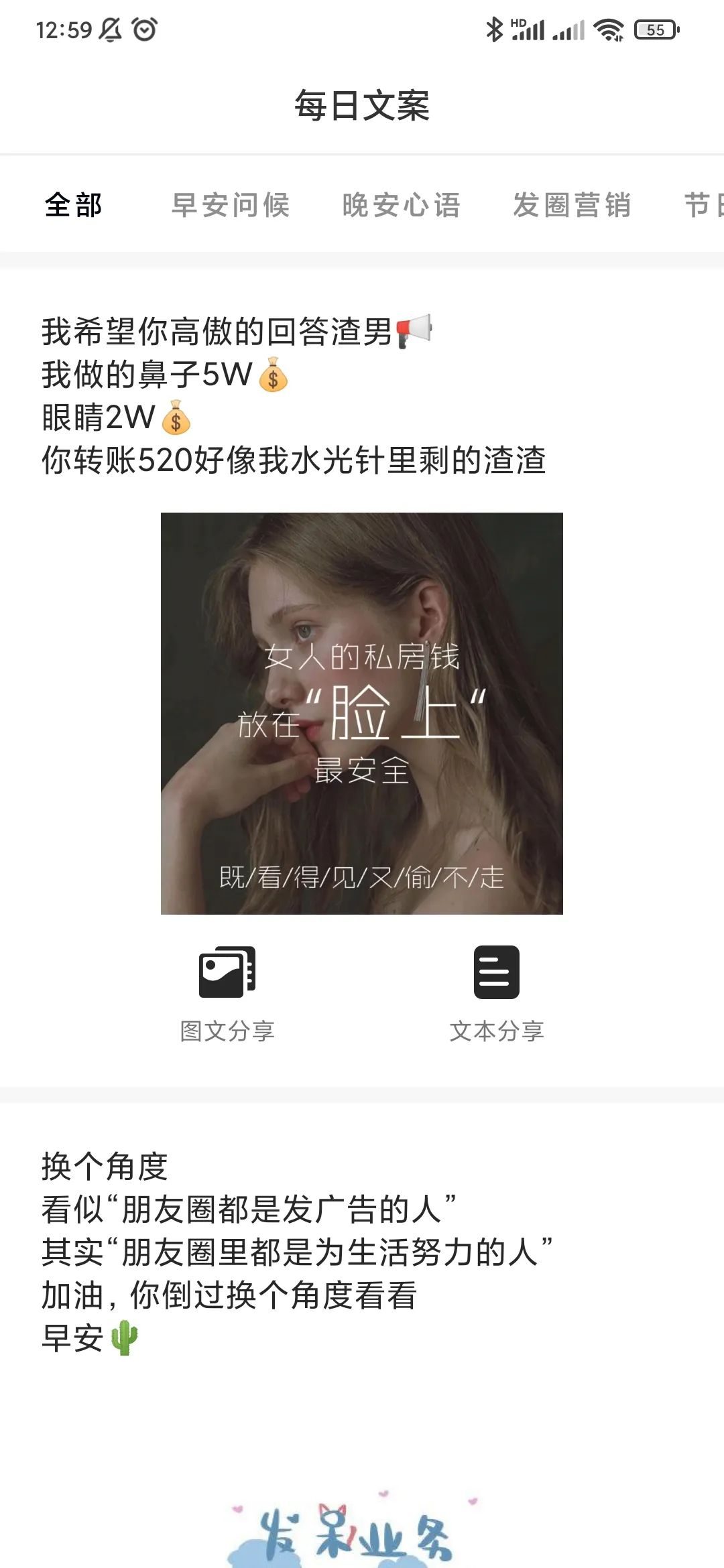724x1568 pixels.
Task: Select the 全部 tab
Action: [72, 206]
